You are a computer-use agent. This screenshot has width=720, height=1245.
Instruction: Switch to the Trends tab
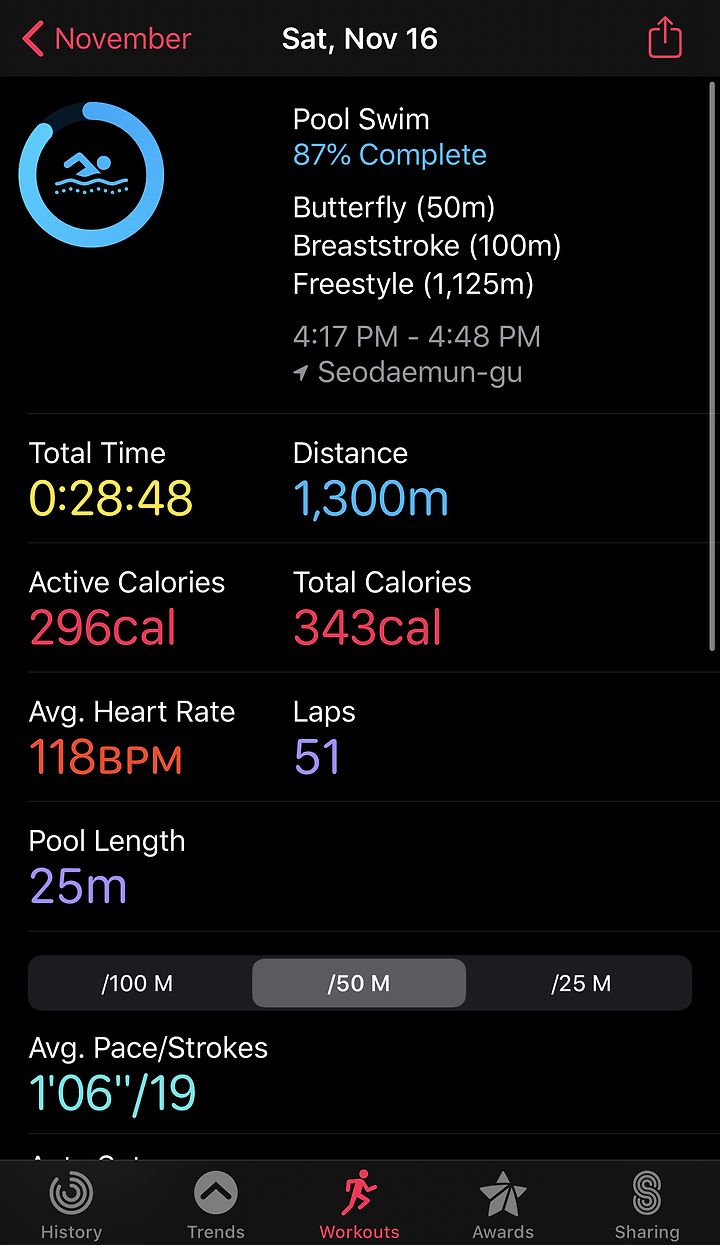click(216, 1206)
